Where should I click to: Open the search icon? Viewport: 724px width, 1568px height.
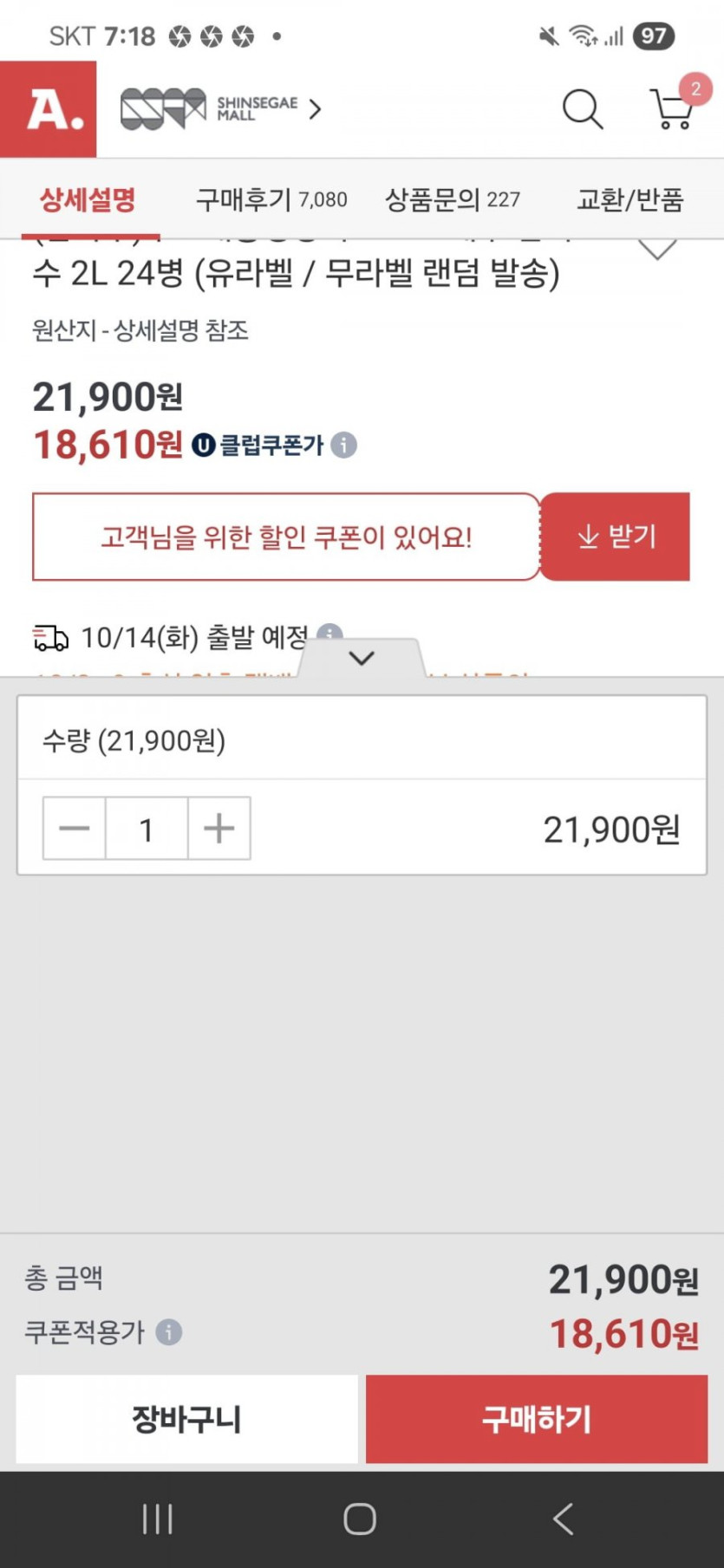pos(582,109)
